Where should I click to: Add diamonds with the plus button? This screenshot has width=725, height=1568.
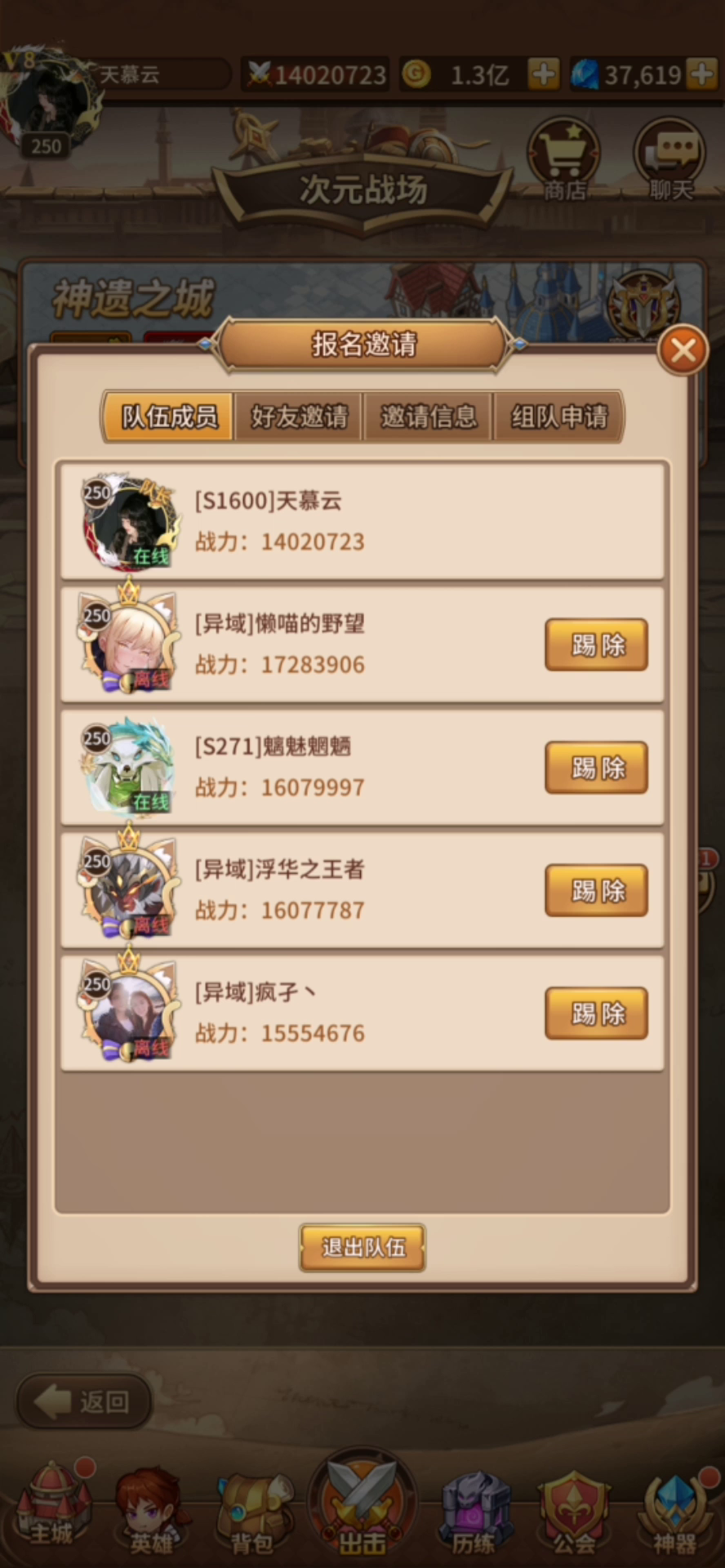(703, 75)
